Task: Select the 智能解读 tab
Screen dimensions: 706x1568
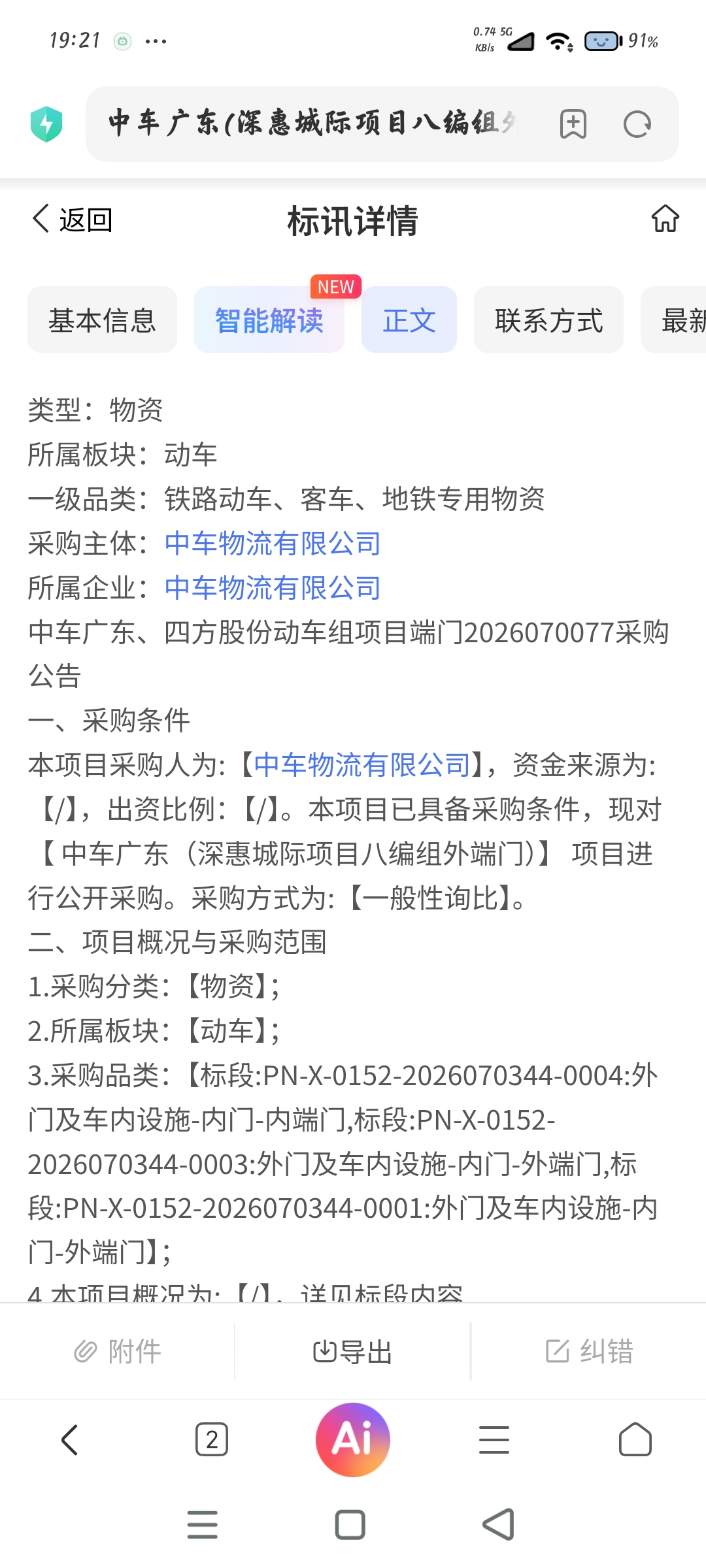Action: (x=269, y=320)
